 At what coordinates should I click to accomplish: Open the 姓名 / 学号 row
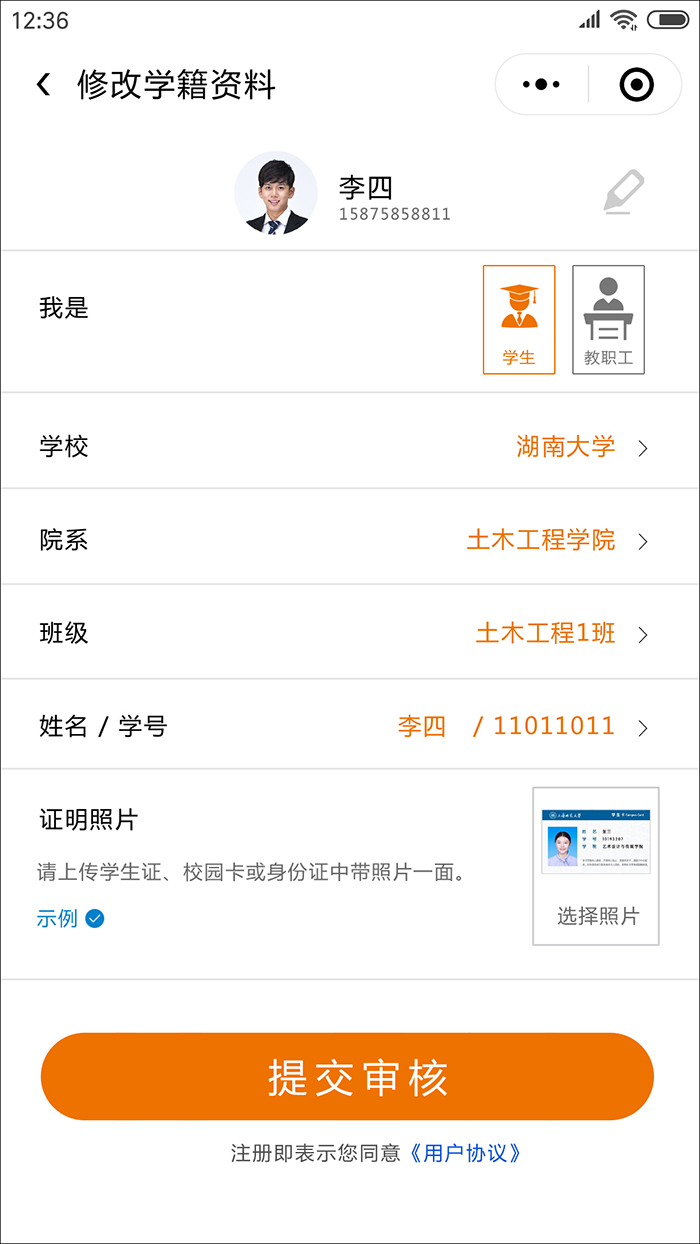350,727
